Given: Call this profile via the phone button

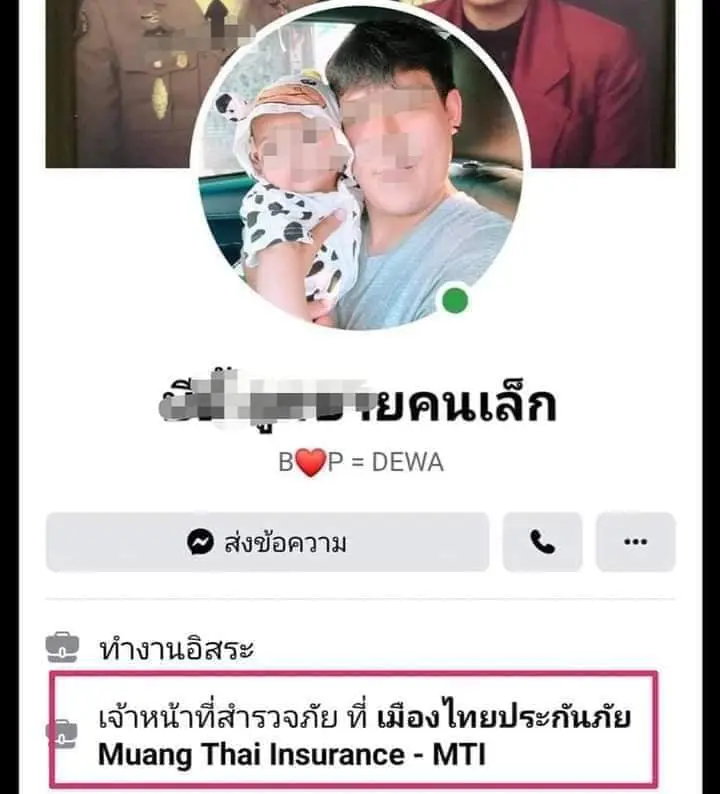Looking at the screenshot, I should pyautogui.click(x=542, y=542).
